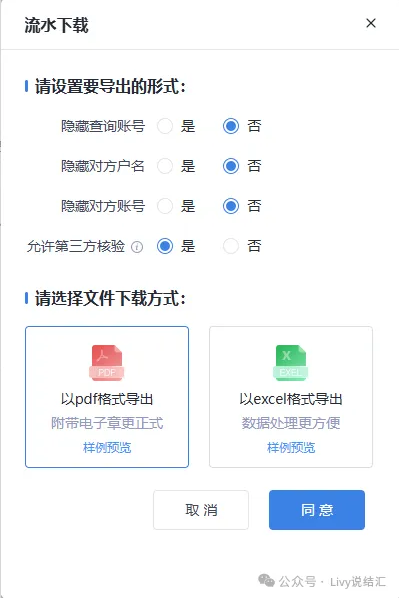Viewport: 404px width, 602px height.
Task: Open 样例预览 for the pdf format
Action: point(107,447)
